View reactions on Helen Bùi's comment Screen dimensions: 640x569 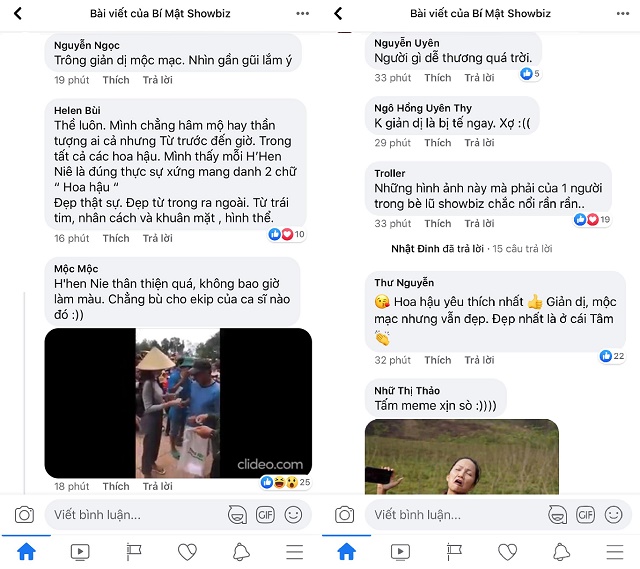point(286,234)
